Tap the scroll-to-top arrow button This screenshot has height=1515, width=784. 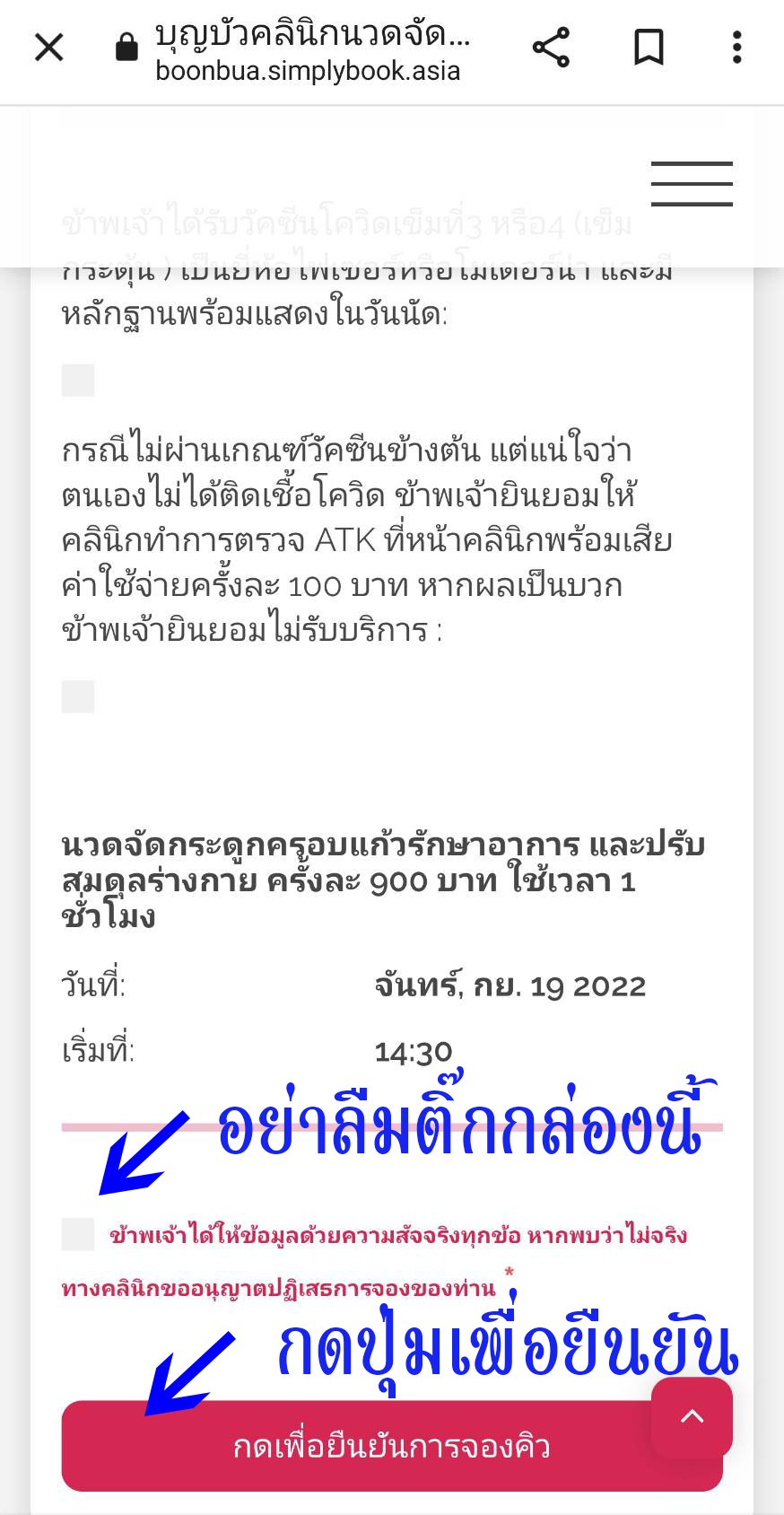tap(692, 1417)
